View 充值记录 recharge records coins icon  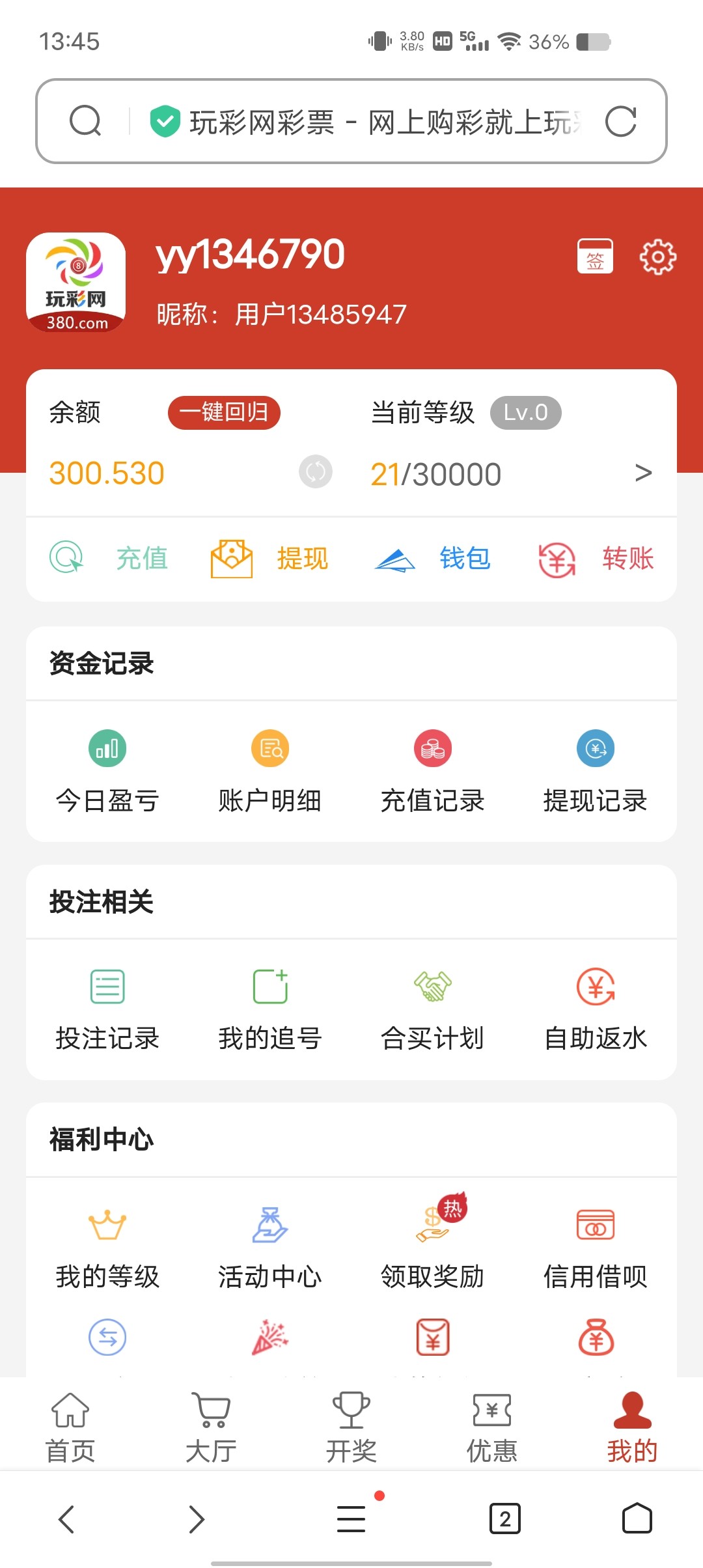[x=432, y=748]
